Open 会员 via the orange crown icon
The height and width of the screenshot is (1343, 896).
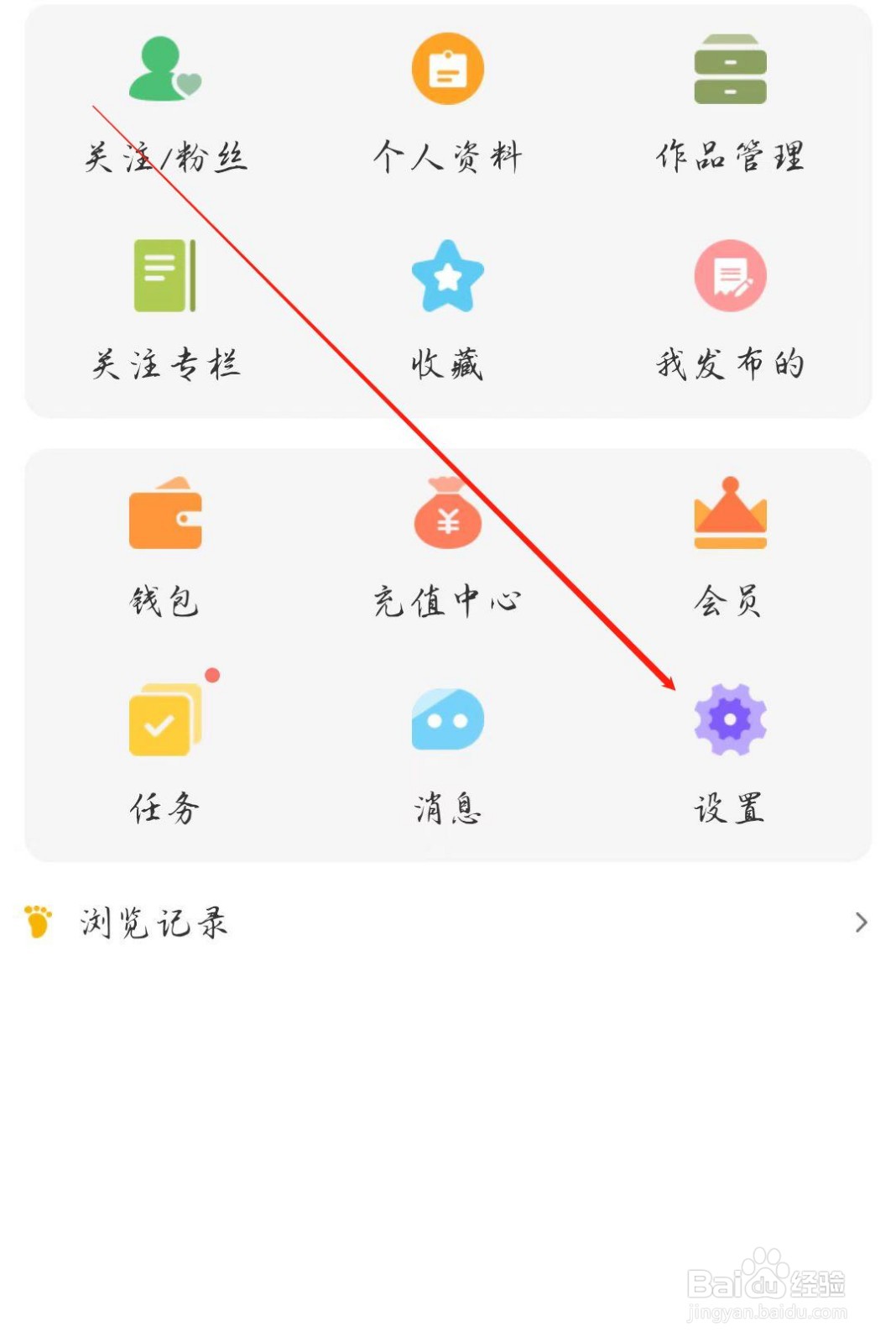point(728,515)
